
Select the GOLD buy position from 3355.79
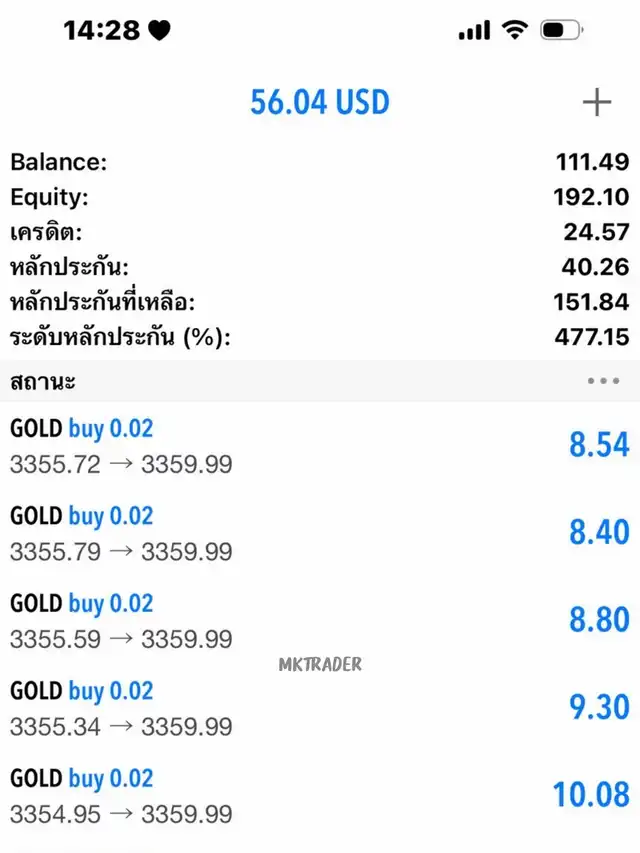point(320,533)
